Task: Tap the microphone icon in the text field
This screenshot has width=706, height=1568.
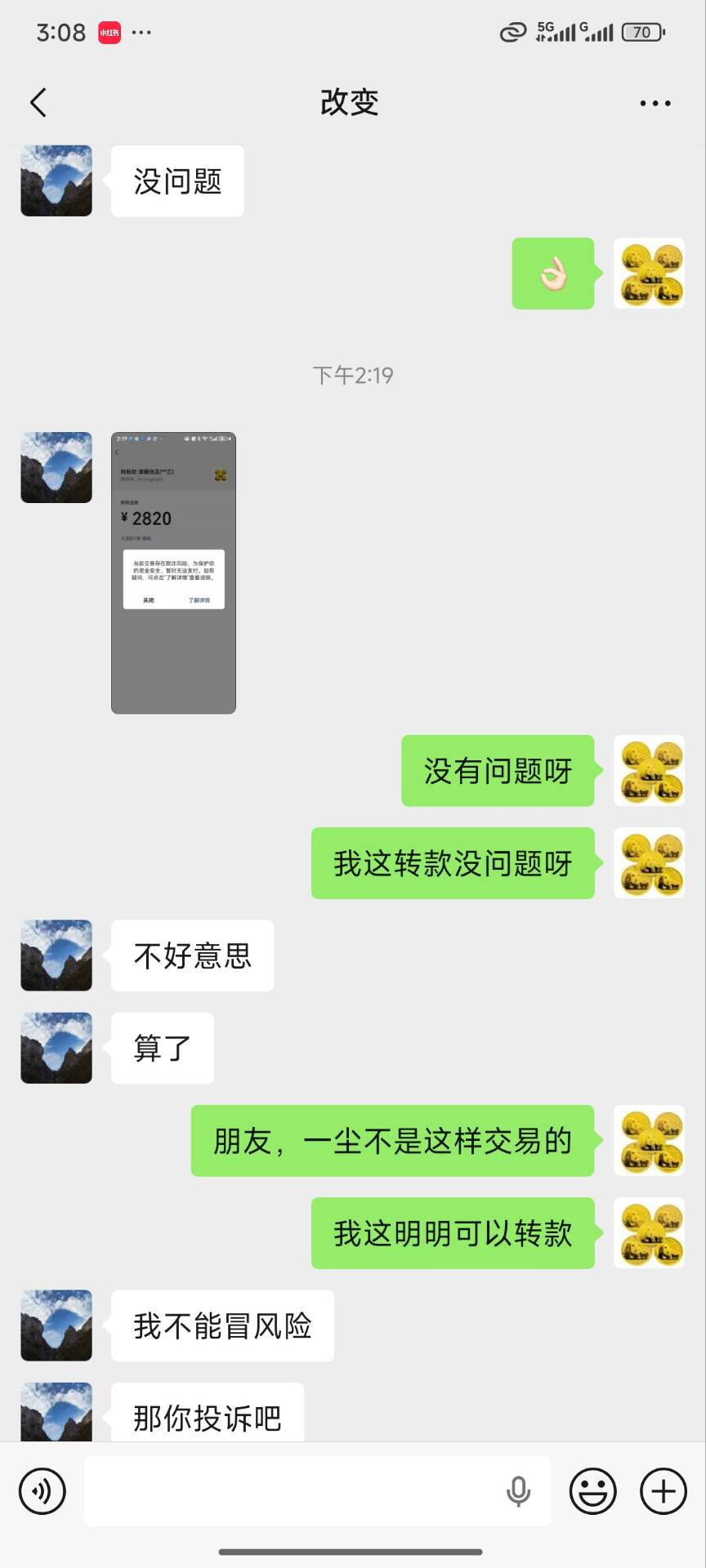Action: point(518,1491)
